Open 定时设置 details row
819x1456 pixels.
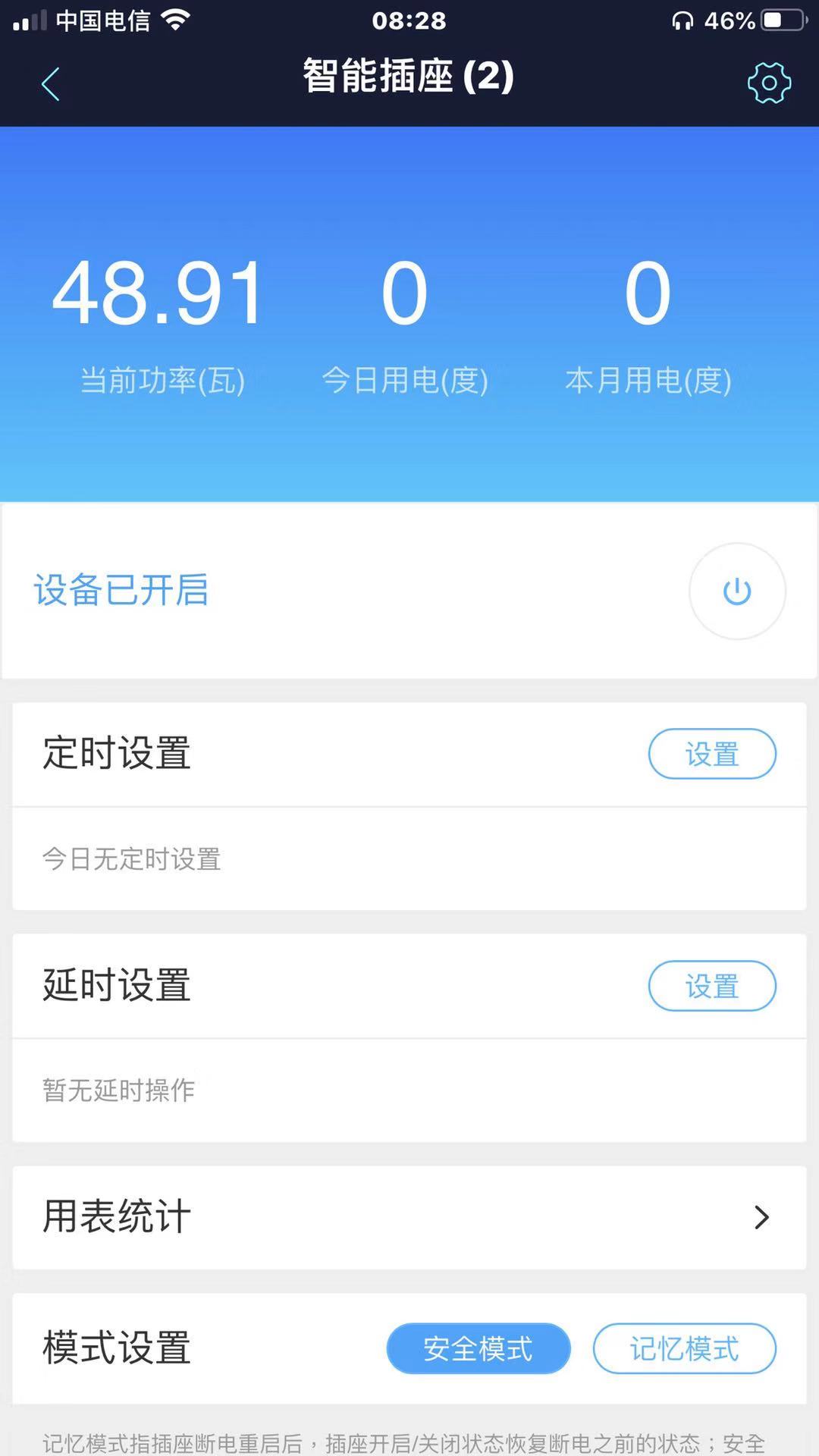tap(711, 754)
